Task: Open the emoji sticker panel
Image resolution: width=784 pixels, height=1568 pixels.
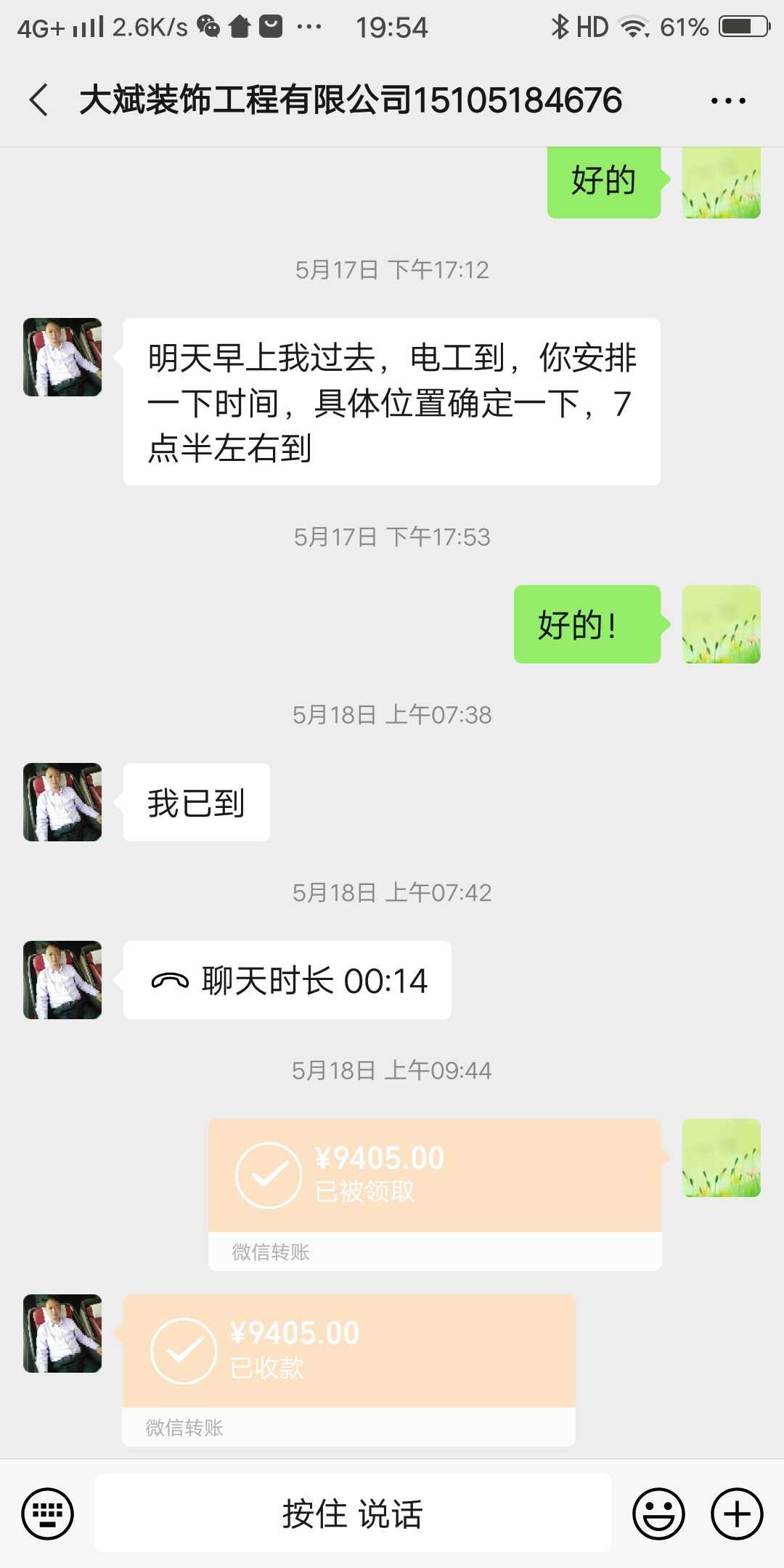Action: tap(658, 1514)
